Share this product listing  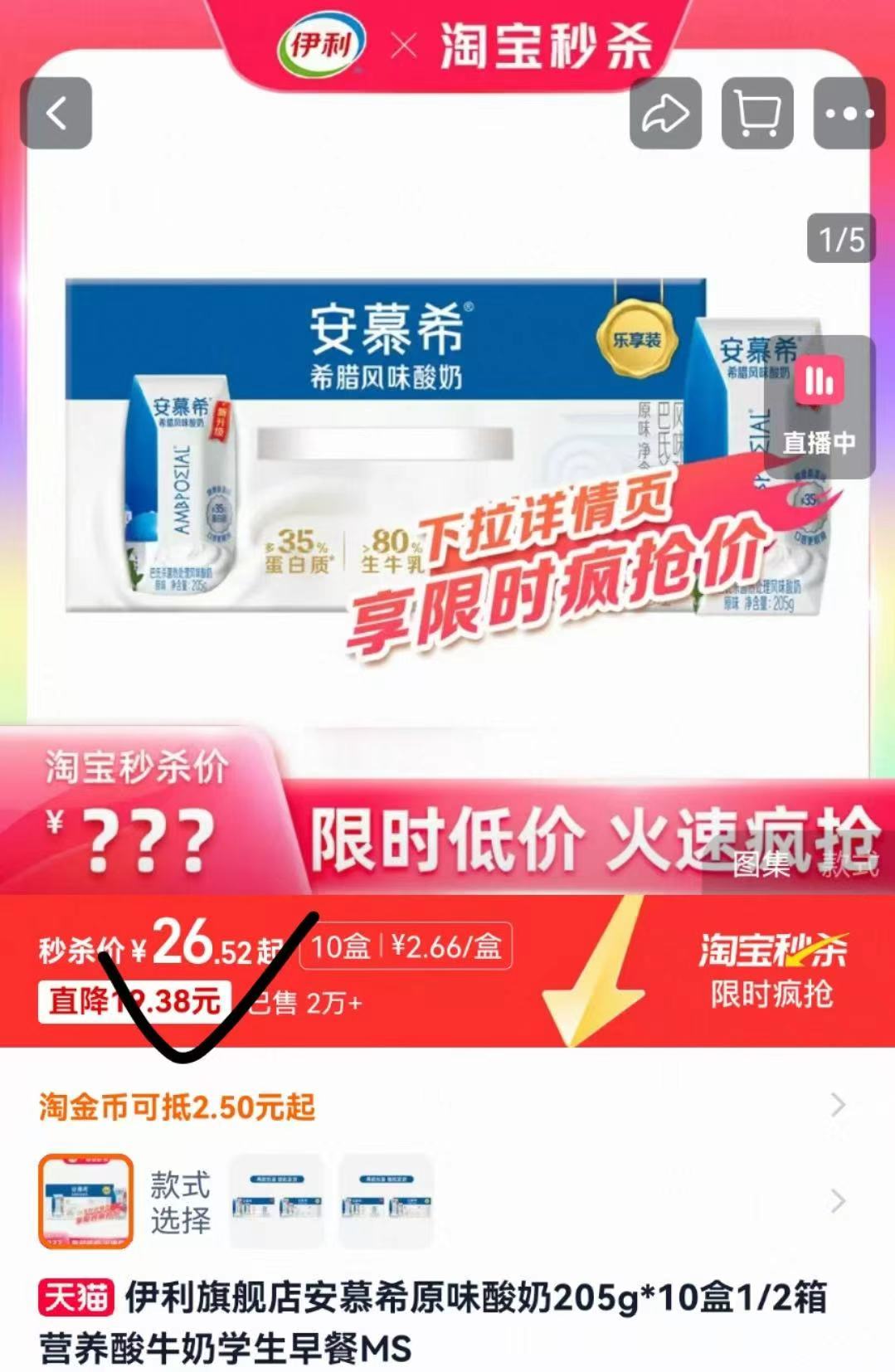point(665,114)
